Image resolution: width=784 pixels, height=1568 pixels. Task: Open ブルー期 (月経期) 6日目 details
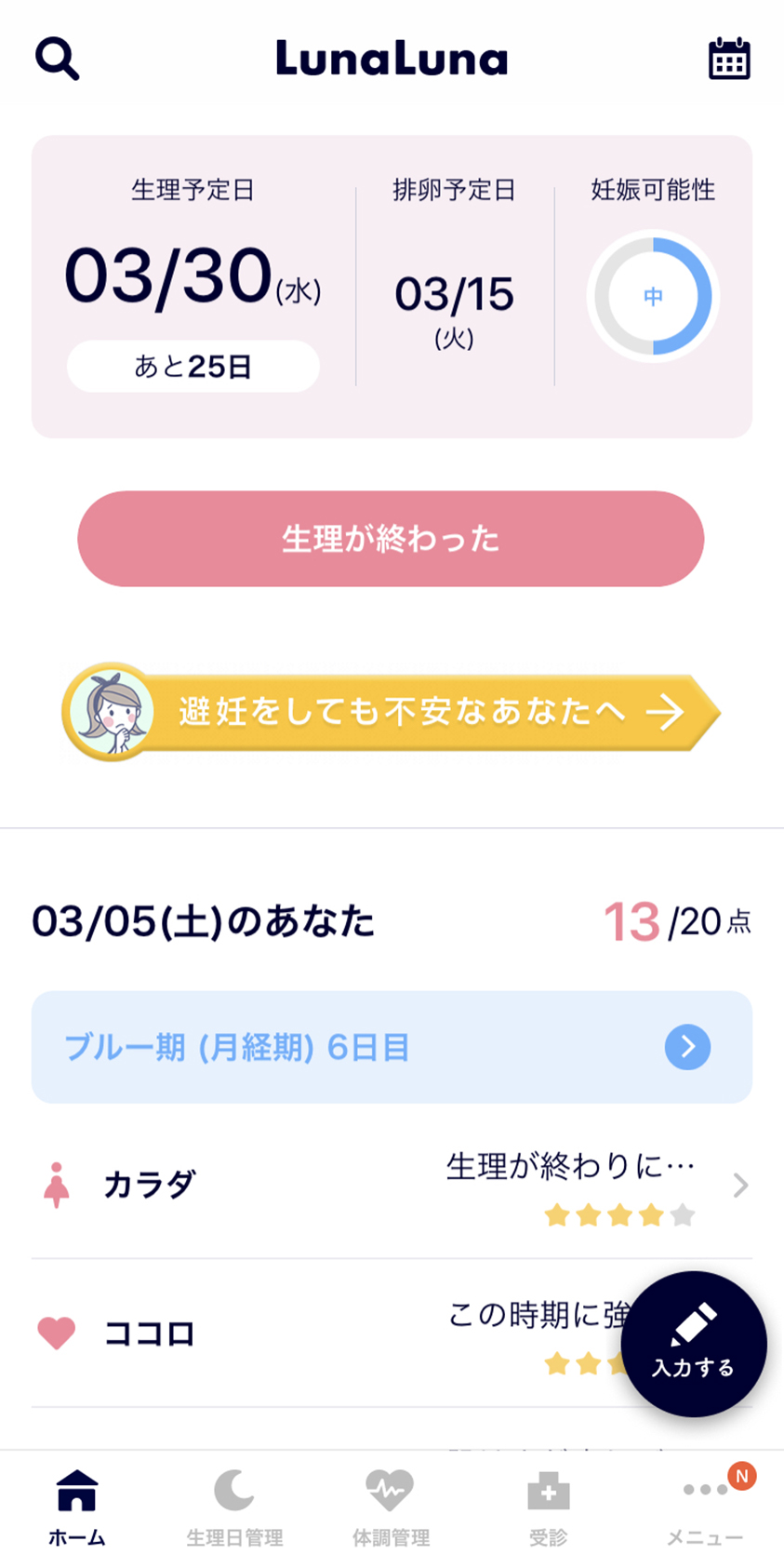(392, 1047)
